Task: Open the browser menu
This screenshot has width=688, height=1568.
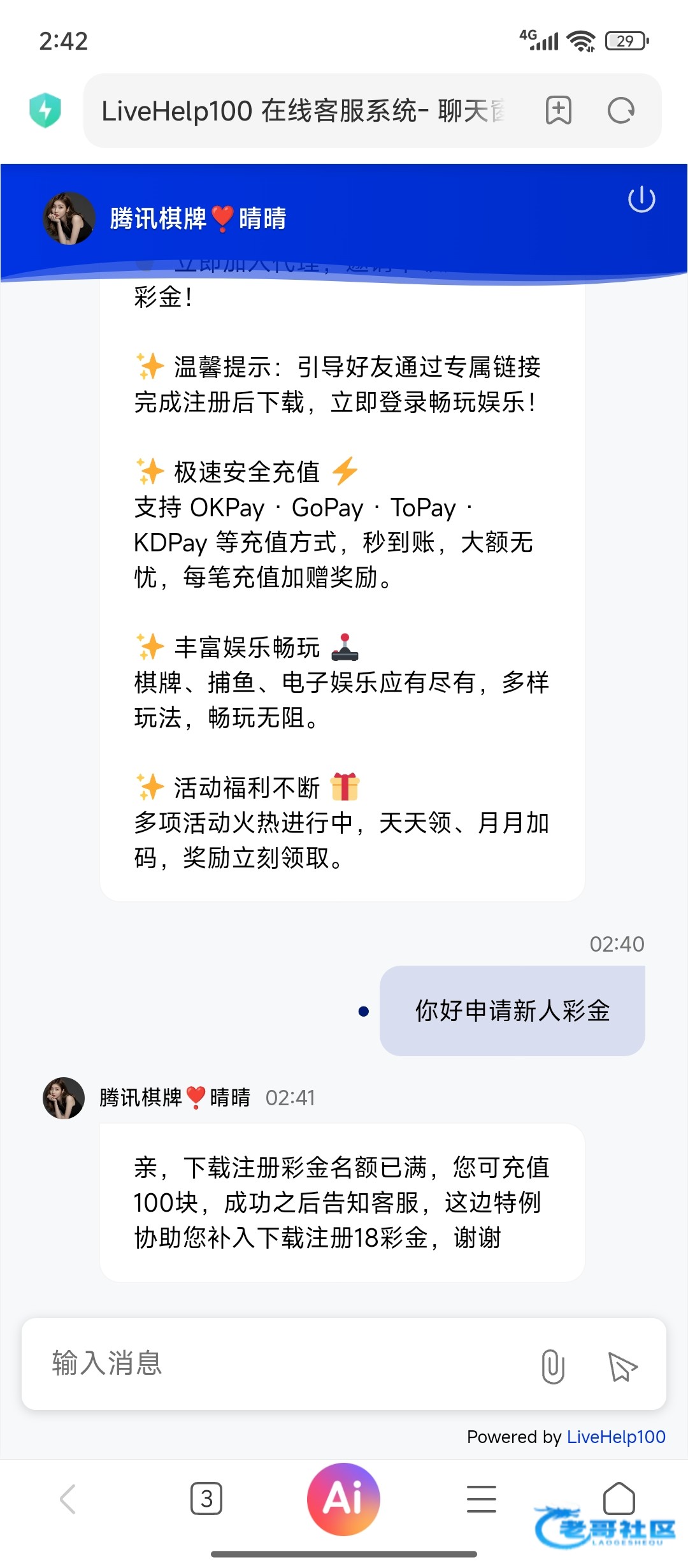Action: (x=481, y=1499)
